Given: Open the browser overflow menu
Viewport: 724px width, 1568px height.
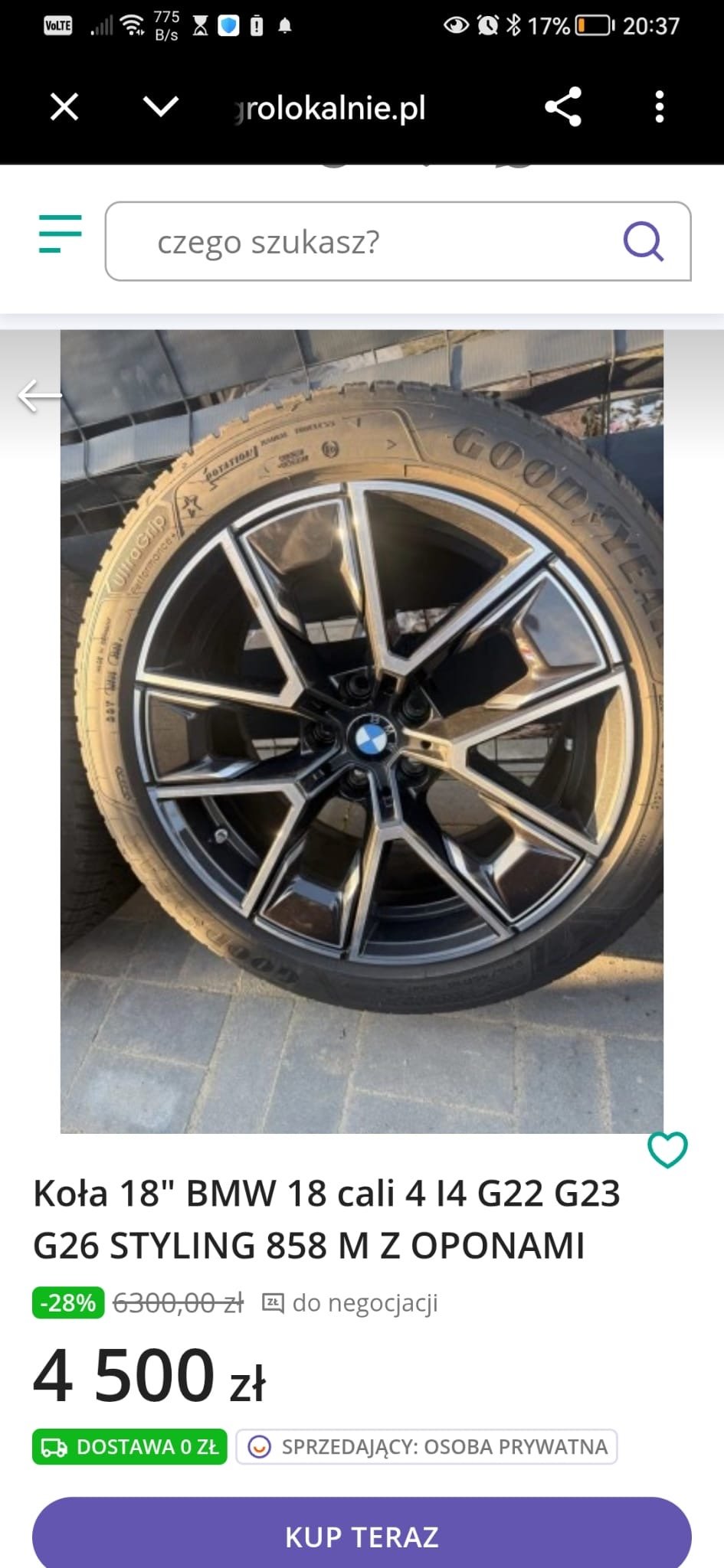Looking at the screenshot, I should click(660, 106).
